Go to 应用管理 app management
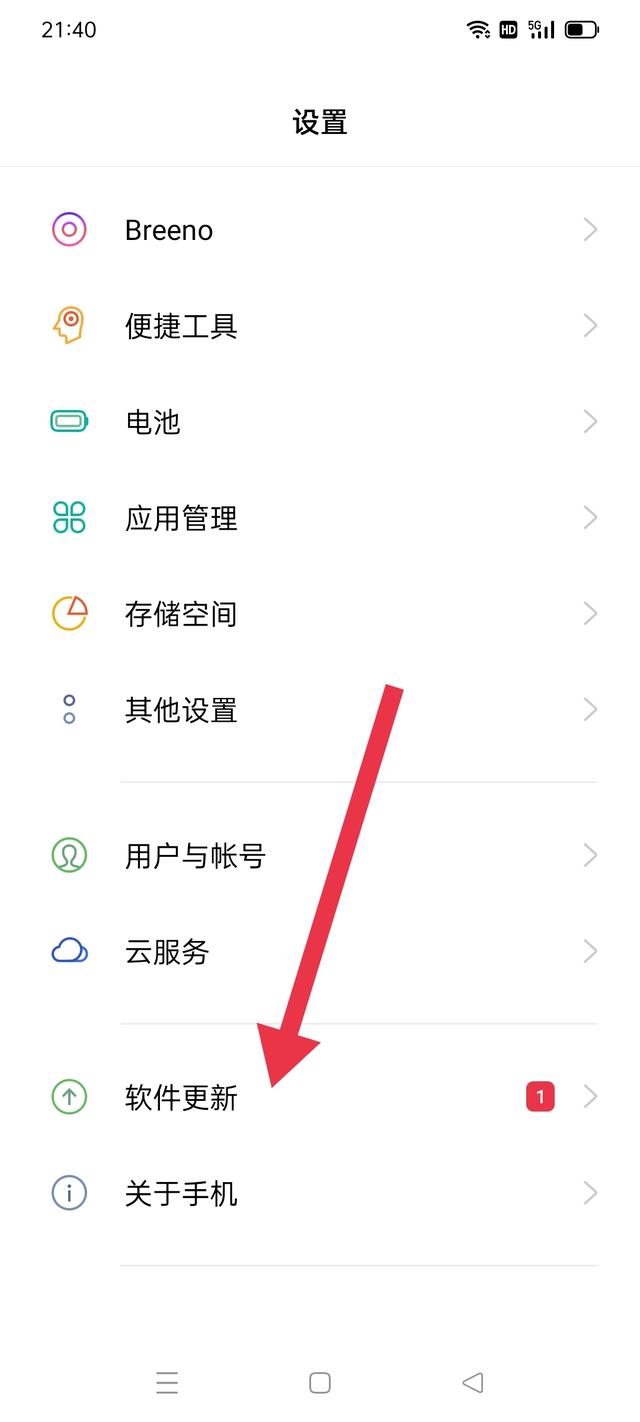 coord(320,518)
